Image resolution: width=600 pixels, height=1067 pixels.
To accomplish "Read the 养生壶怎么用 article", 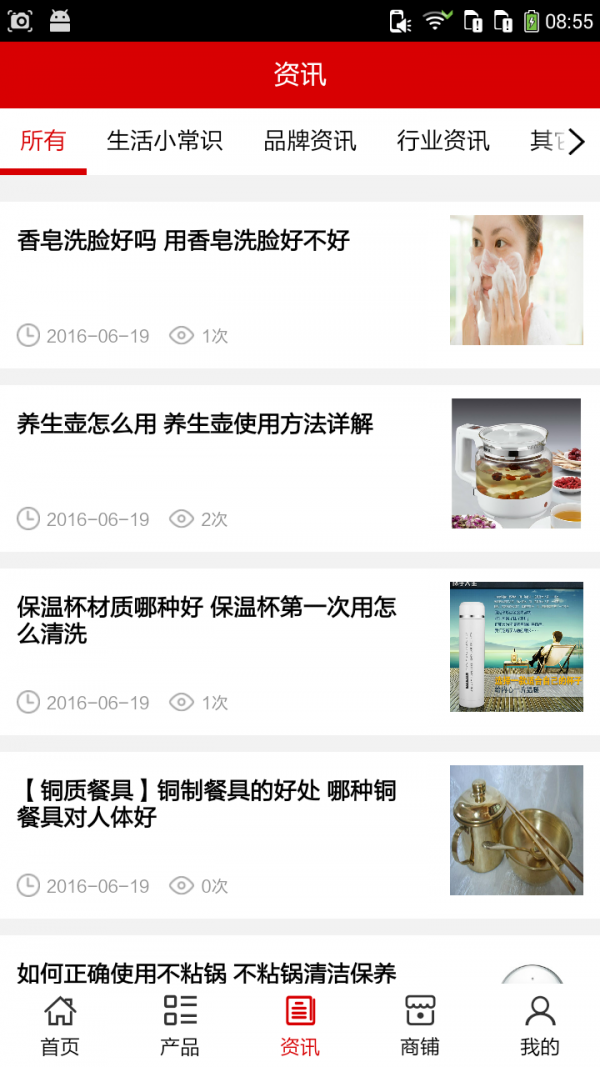I will click(195, 424).
